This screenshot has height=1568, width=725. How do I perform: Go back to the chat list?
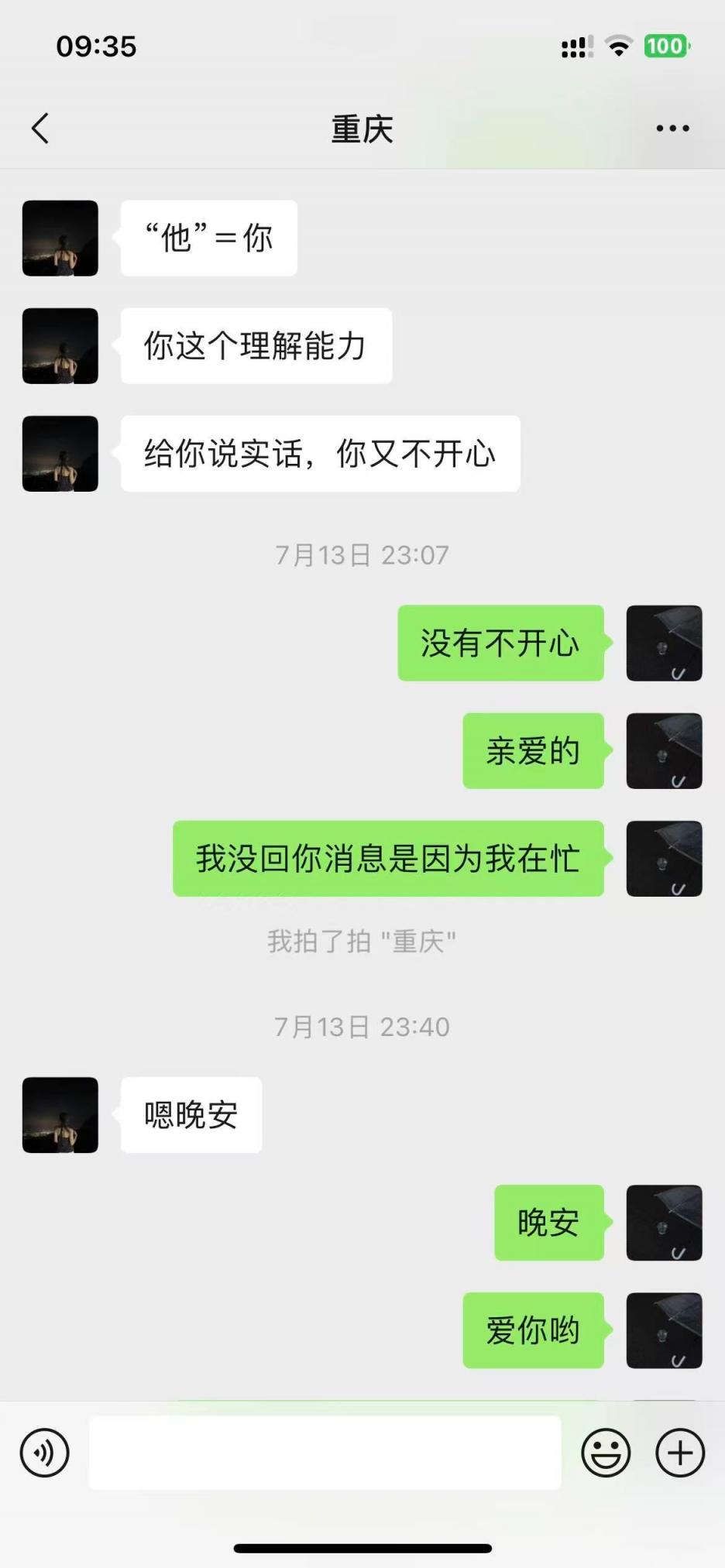(x=40, y=129)
